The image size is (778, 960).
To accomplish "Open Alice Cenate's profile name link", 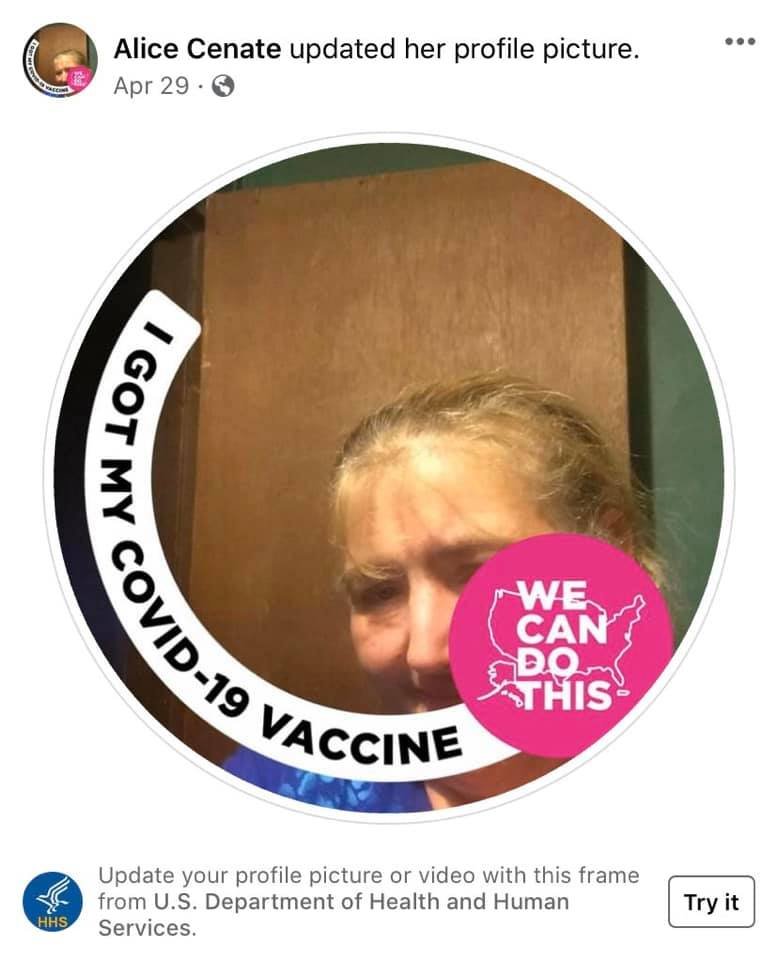I will coord(197,49).
